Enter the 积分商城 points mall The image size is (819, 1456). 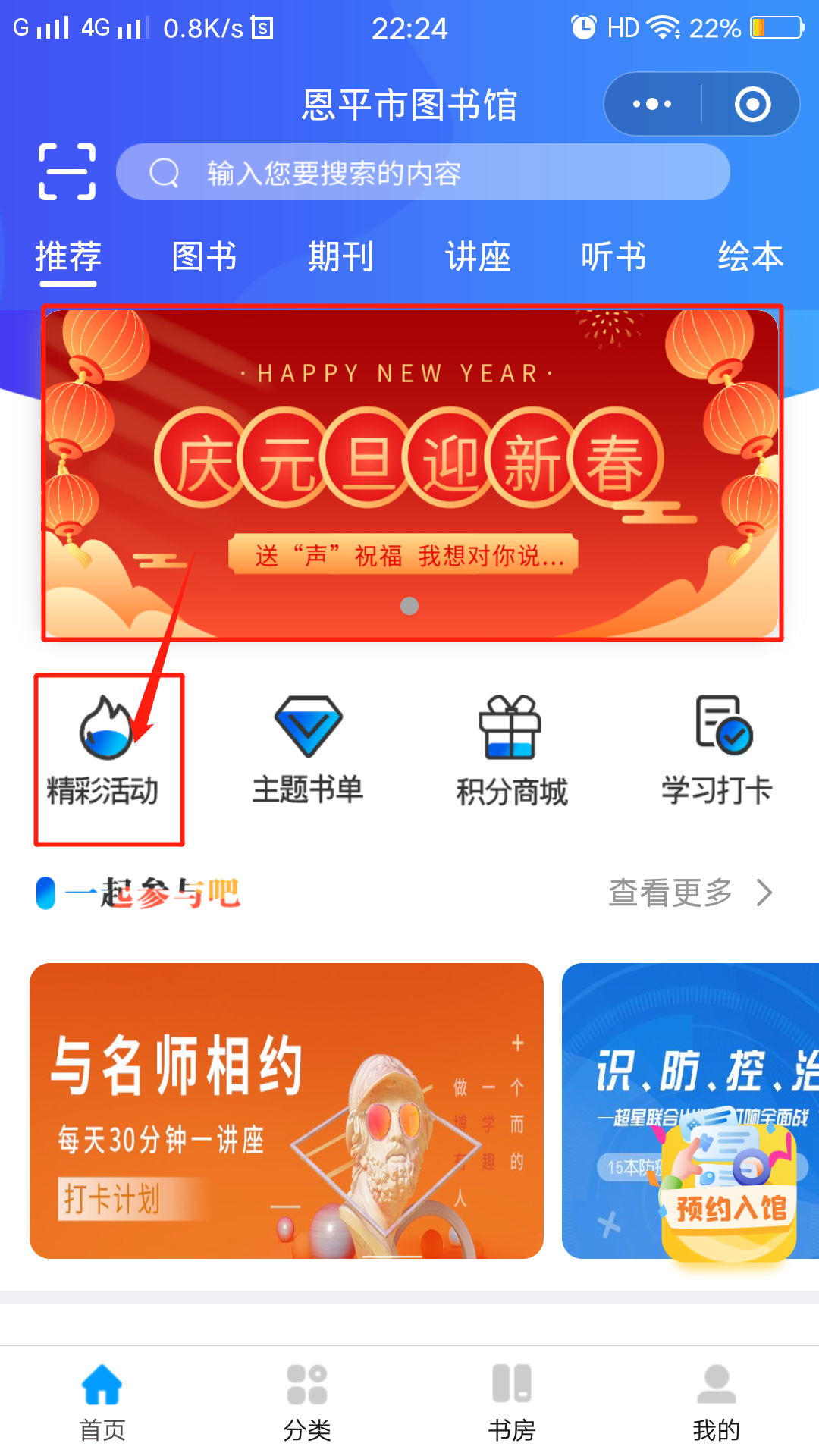(x=511, y=751)
